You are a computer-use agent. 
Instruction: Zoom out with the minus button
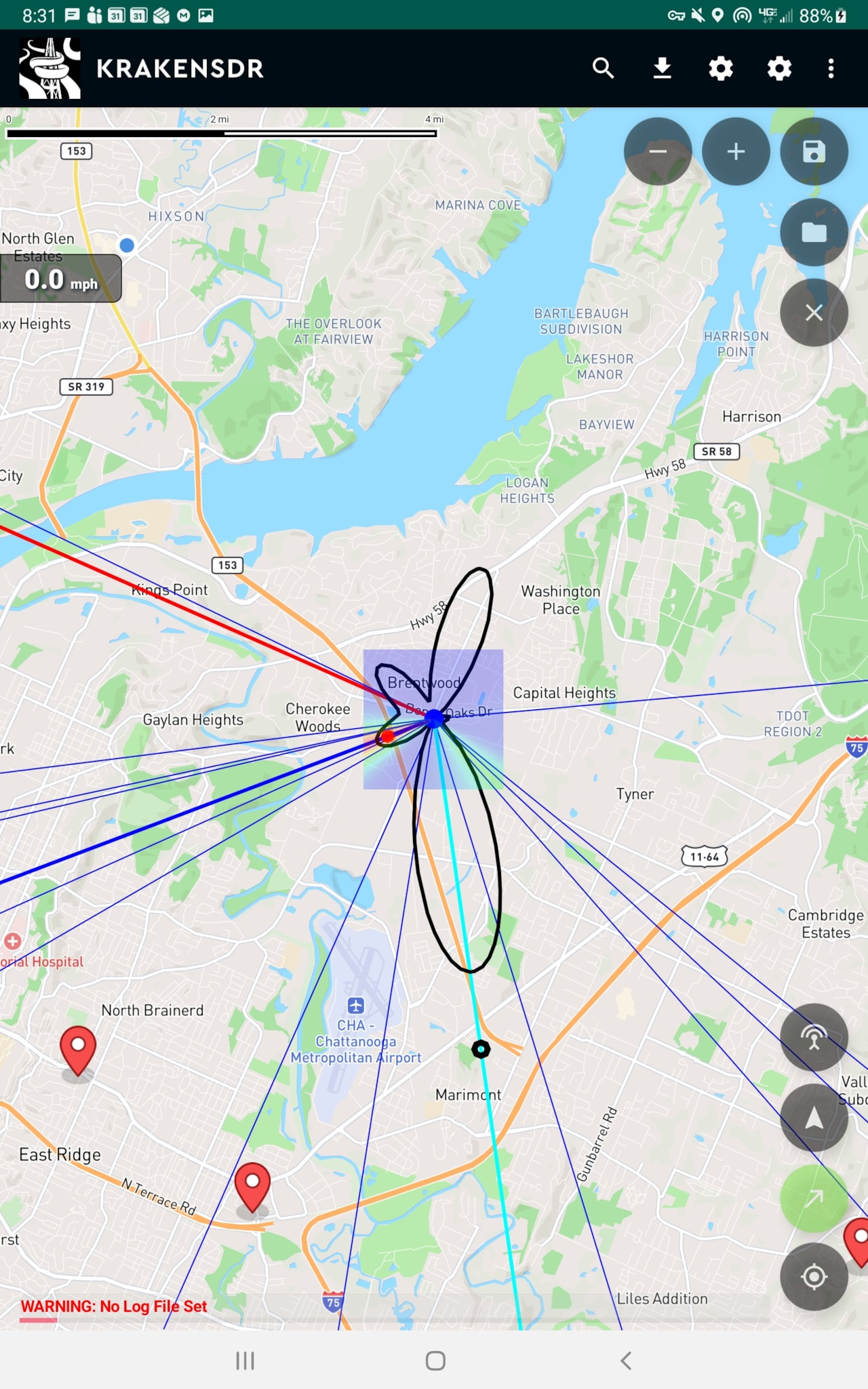tap(658, 151)
